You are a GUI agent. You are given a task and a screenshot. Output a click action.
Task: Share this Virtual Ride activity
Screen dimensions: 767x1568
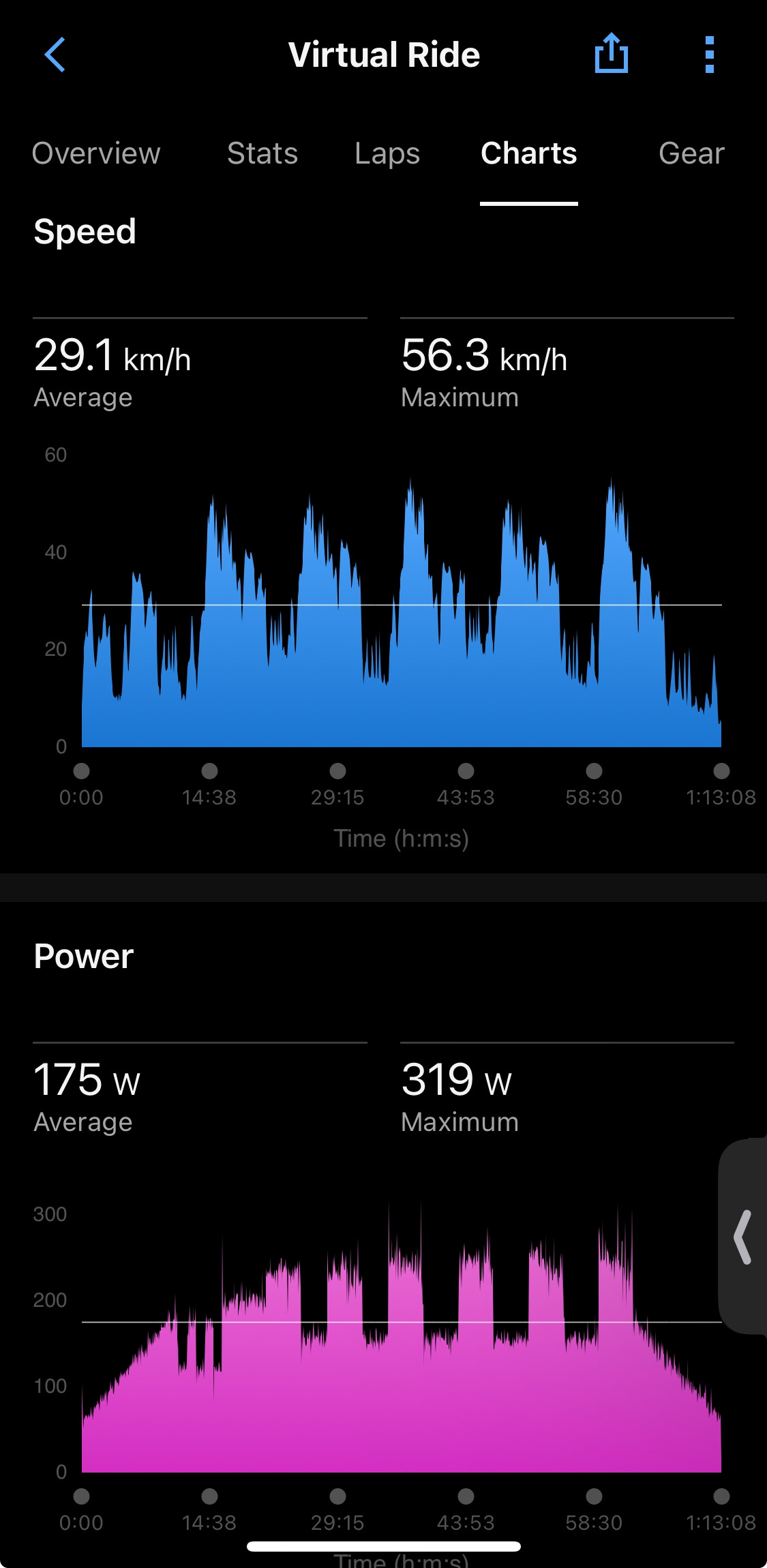point(611,53)
